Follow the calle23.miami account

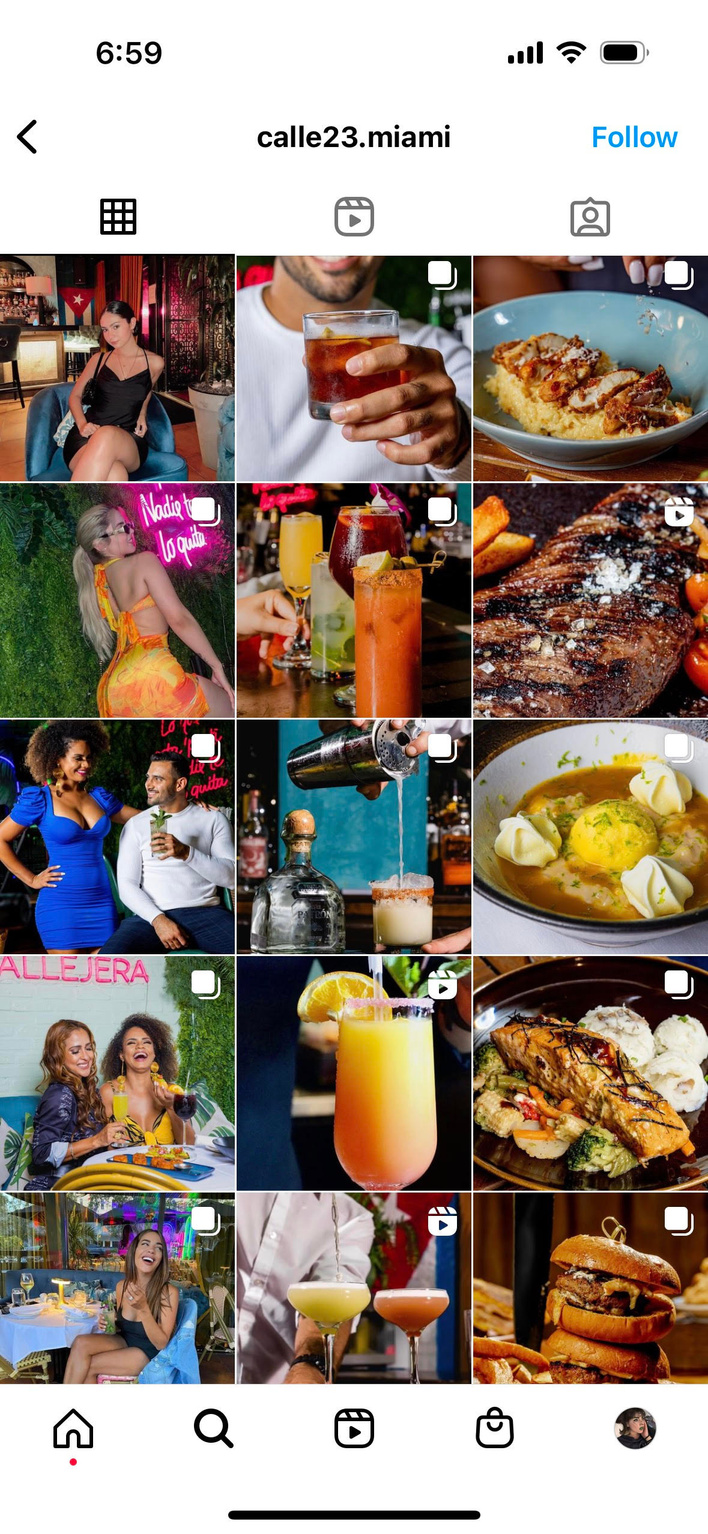[634, 137]
